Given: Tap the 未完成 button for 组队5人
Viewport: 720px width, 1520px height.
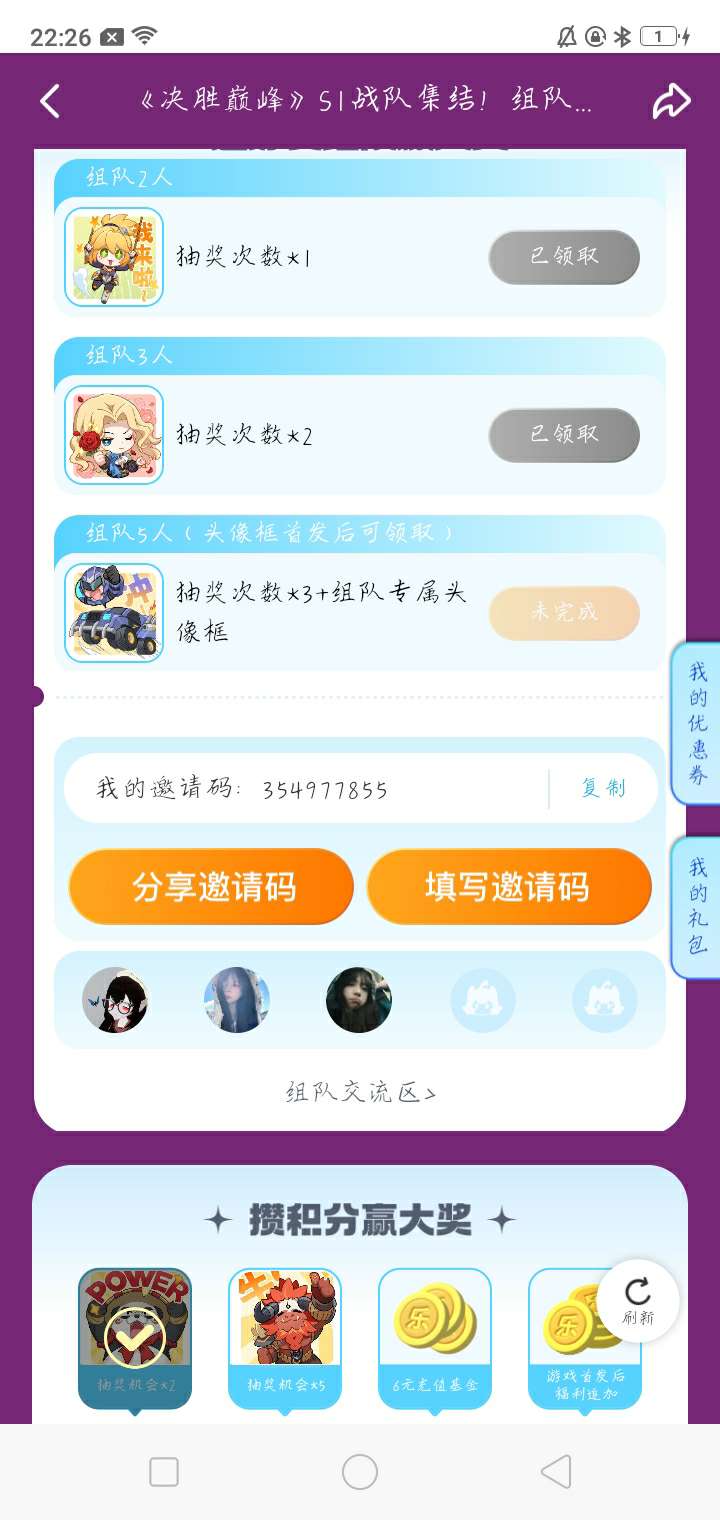Looking at the screenshot, I should (564, 613).
